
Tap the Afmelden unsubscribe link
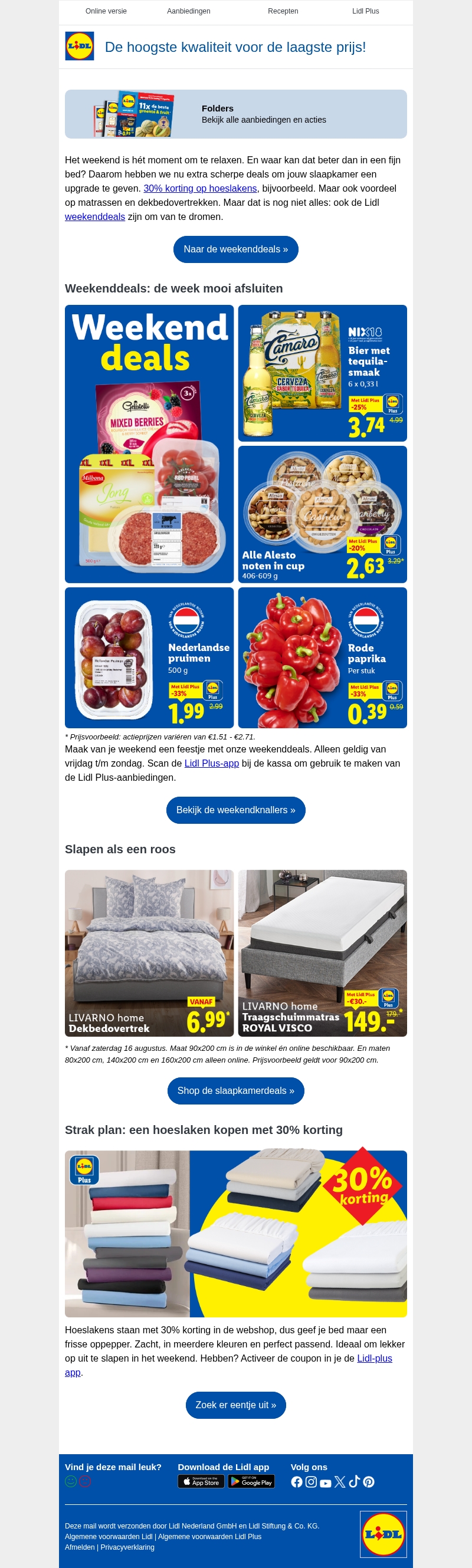(80, 1547)
